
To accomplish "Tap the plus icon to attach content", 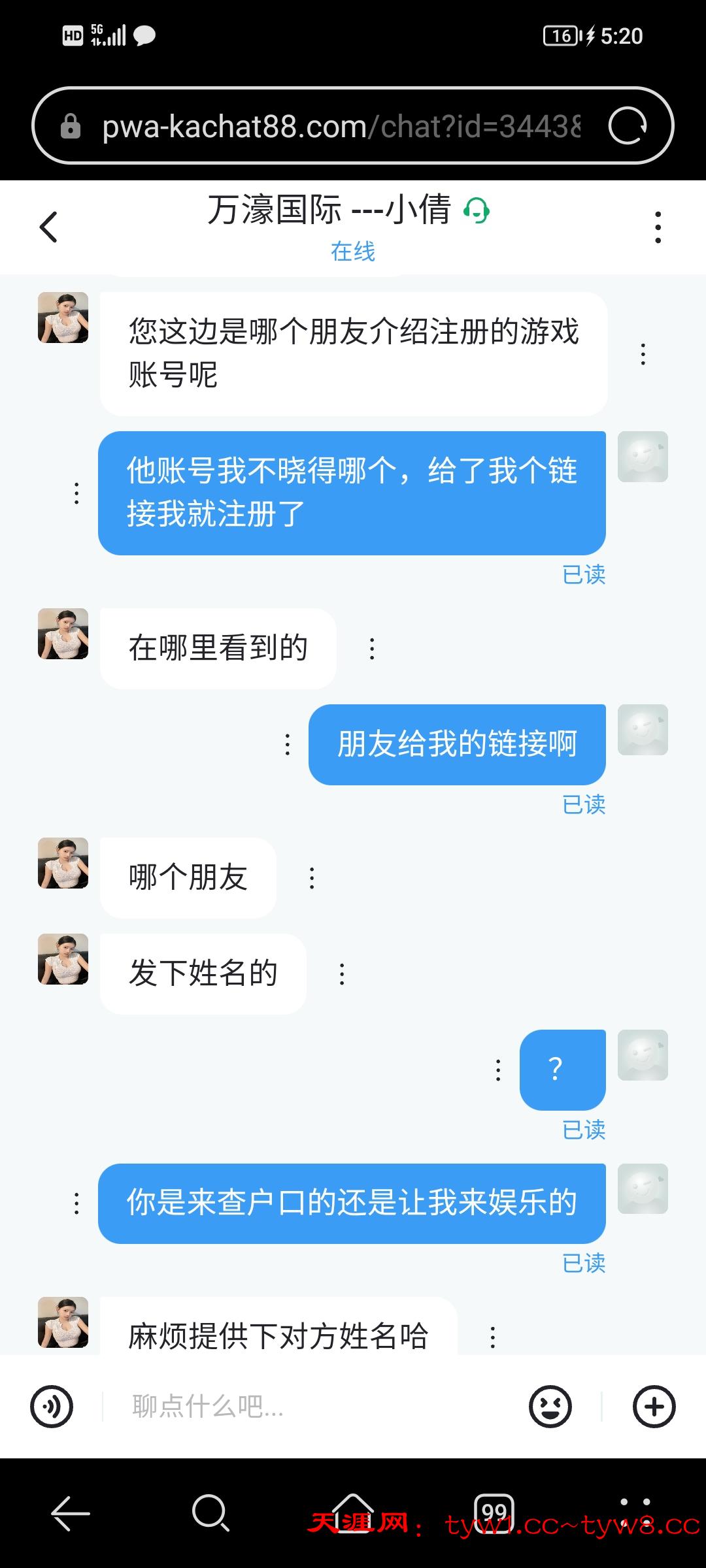I will [656, 1407].
